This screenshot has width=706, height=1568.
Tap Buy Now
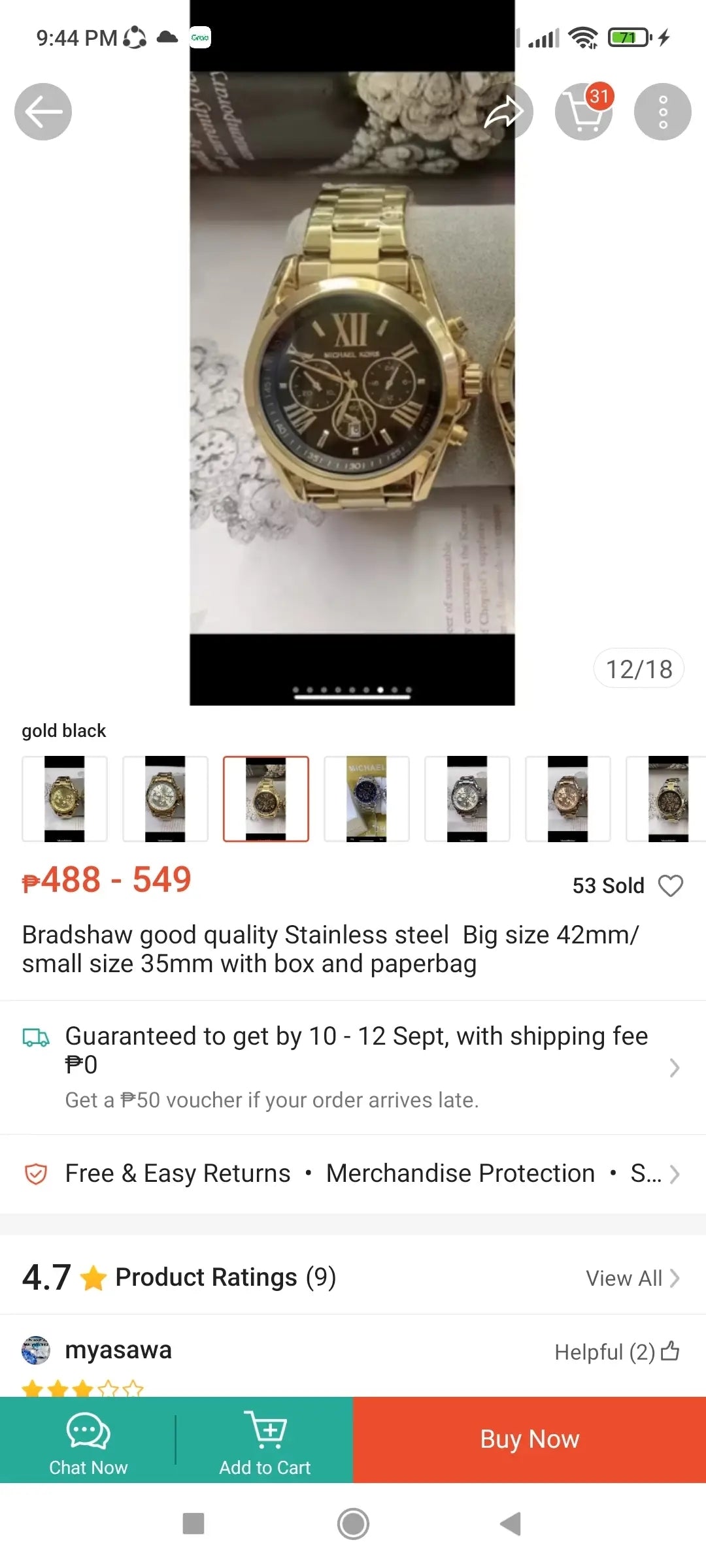click(x=529, y=1440)
